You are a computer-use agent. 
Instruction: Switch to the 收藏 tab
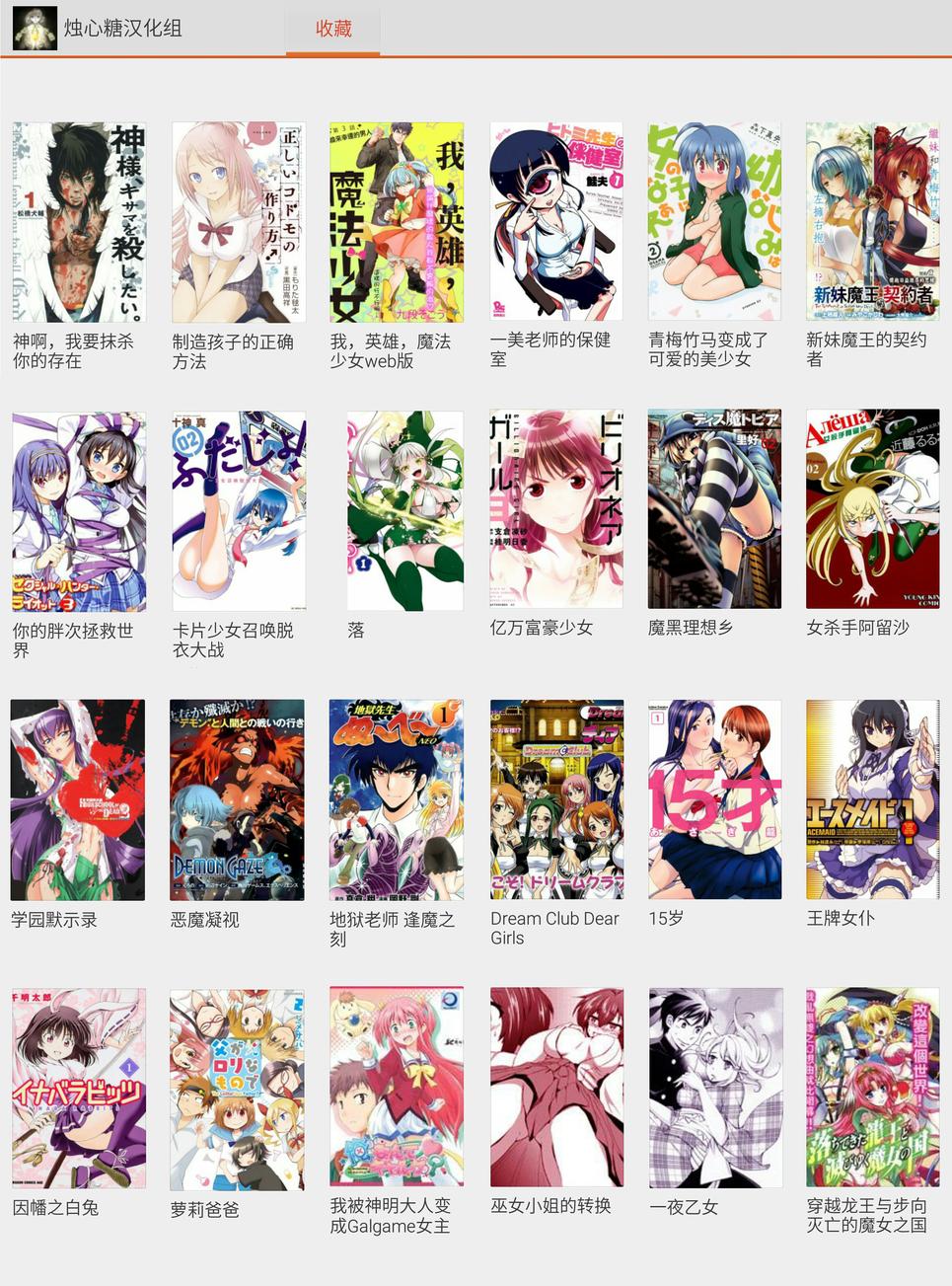pos(333,29)
